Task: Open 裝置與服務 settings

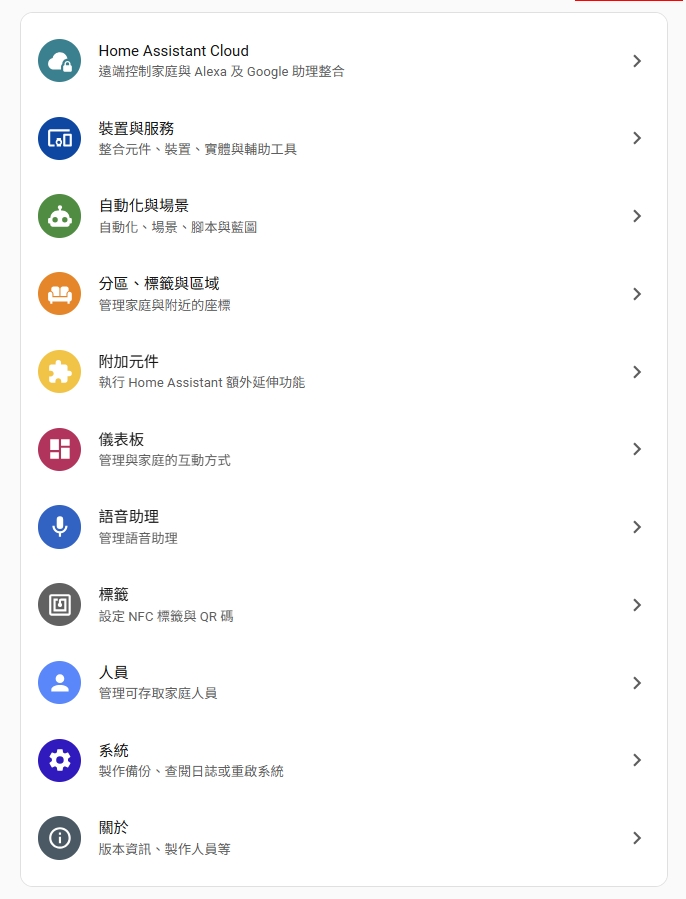Action: pos(343,138)
